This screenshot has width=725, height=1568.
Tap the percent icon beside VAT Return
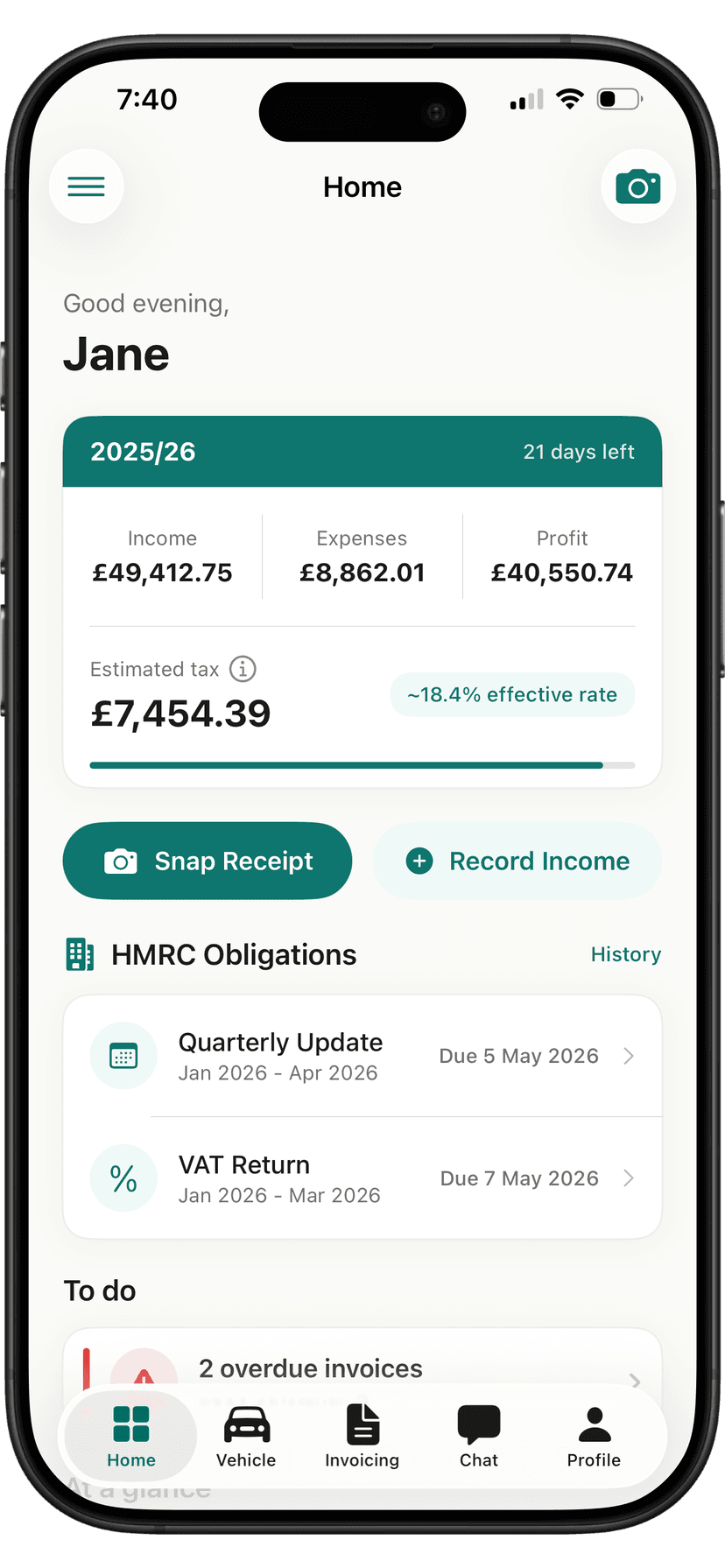pos(123,1178)
